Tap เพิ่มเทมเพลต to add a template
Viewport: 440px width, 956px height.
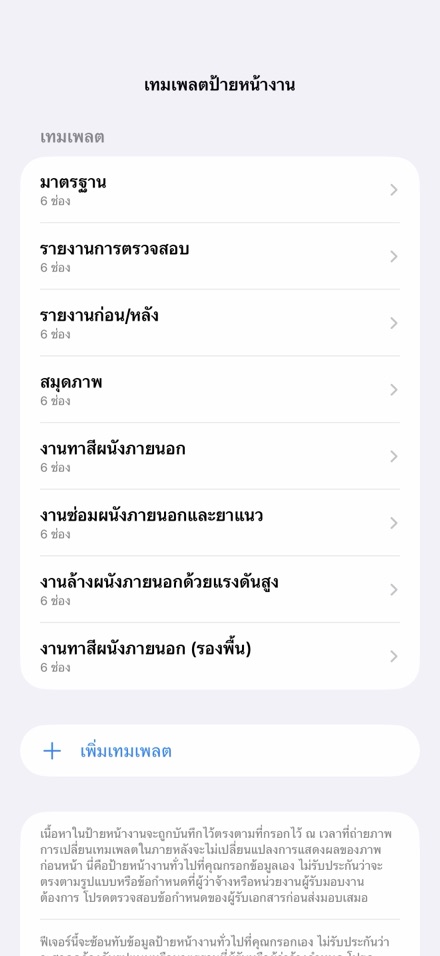[220, 751]
